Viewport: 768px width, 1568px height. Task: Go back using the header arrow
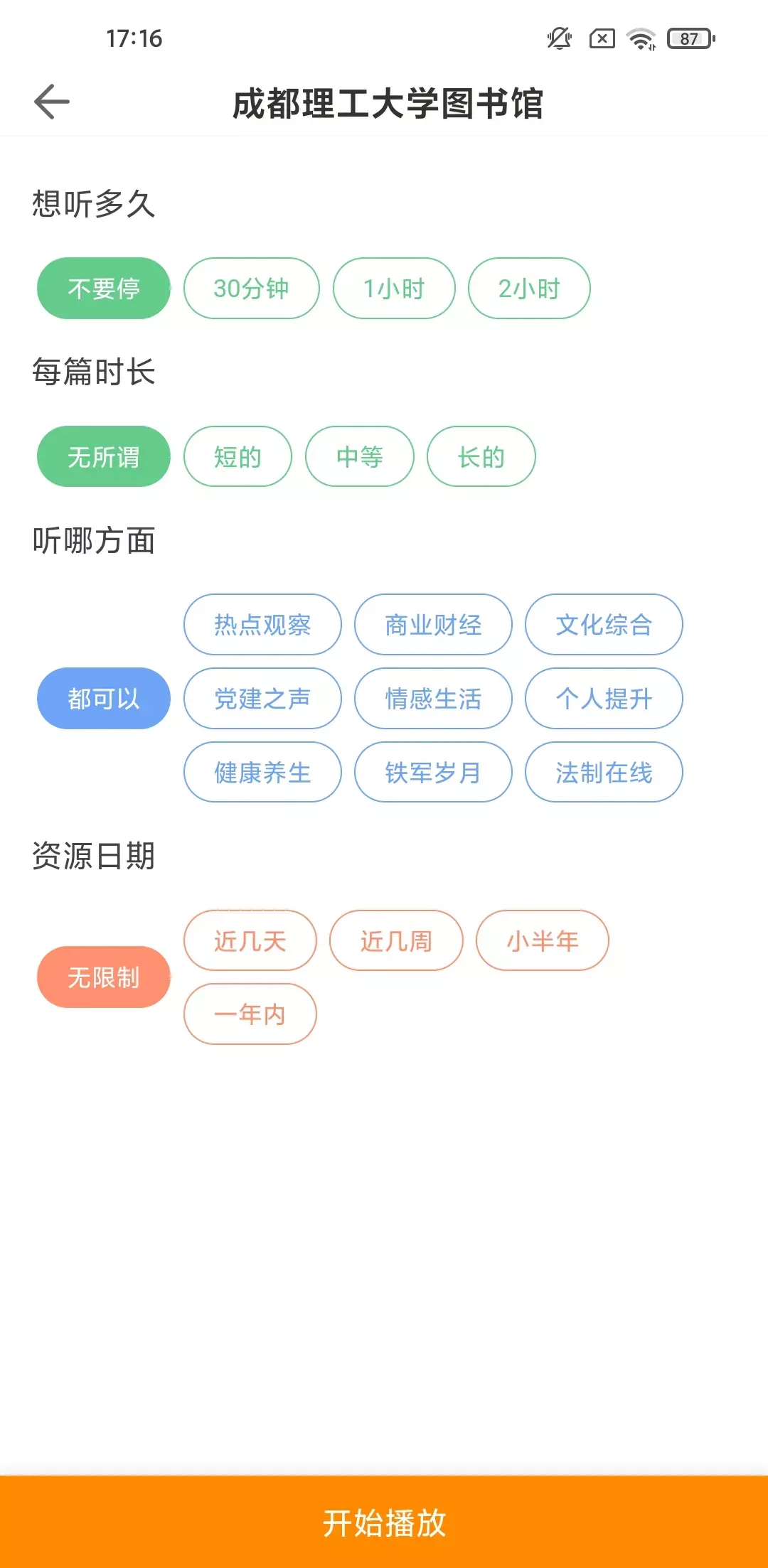[x=52, y=102]
